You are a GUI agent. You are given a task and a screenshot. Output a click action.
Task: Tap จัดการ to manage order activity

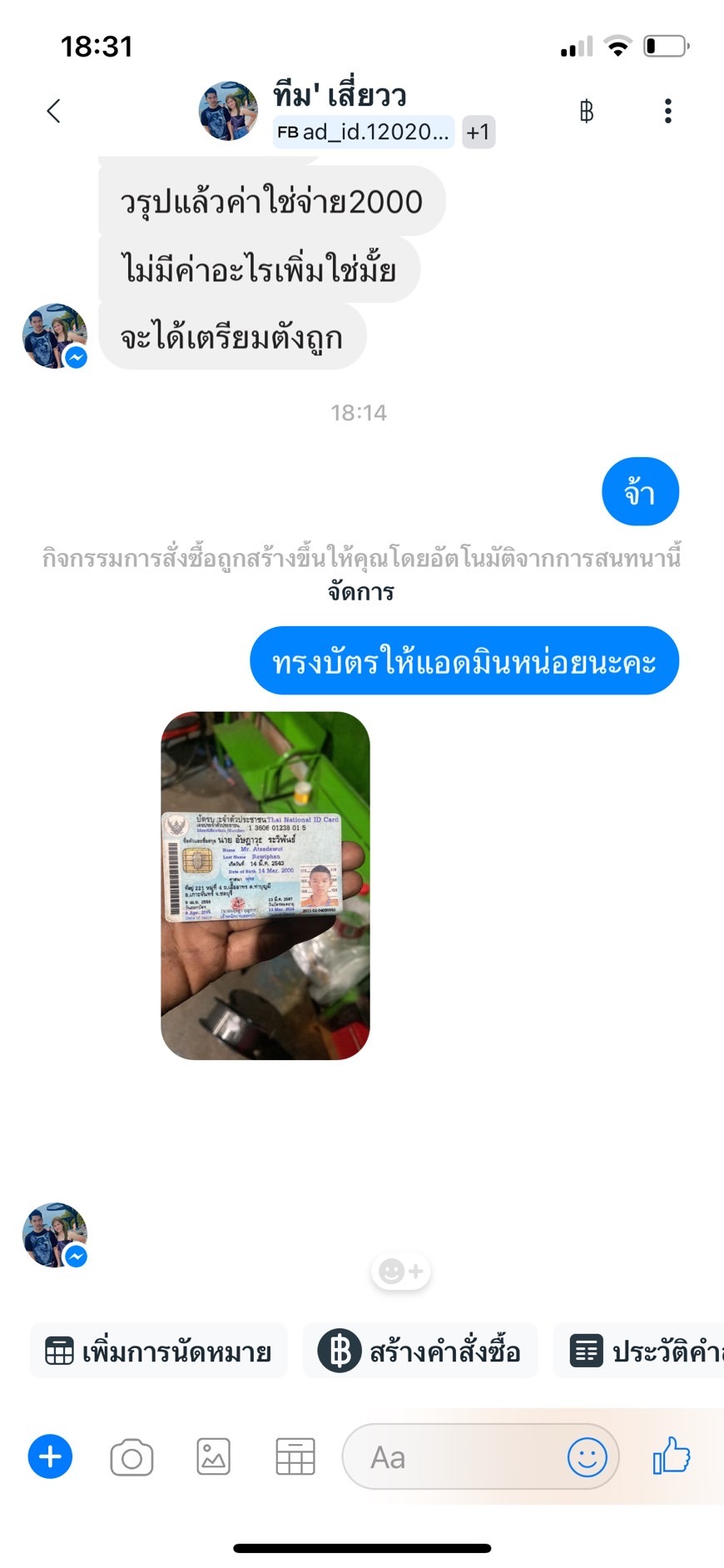coord(360,591)
